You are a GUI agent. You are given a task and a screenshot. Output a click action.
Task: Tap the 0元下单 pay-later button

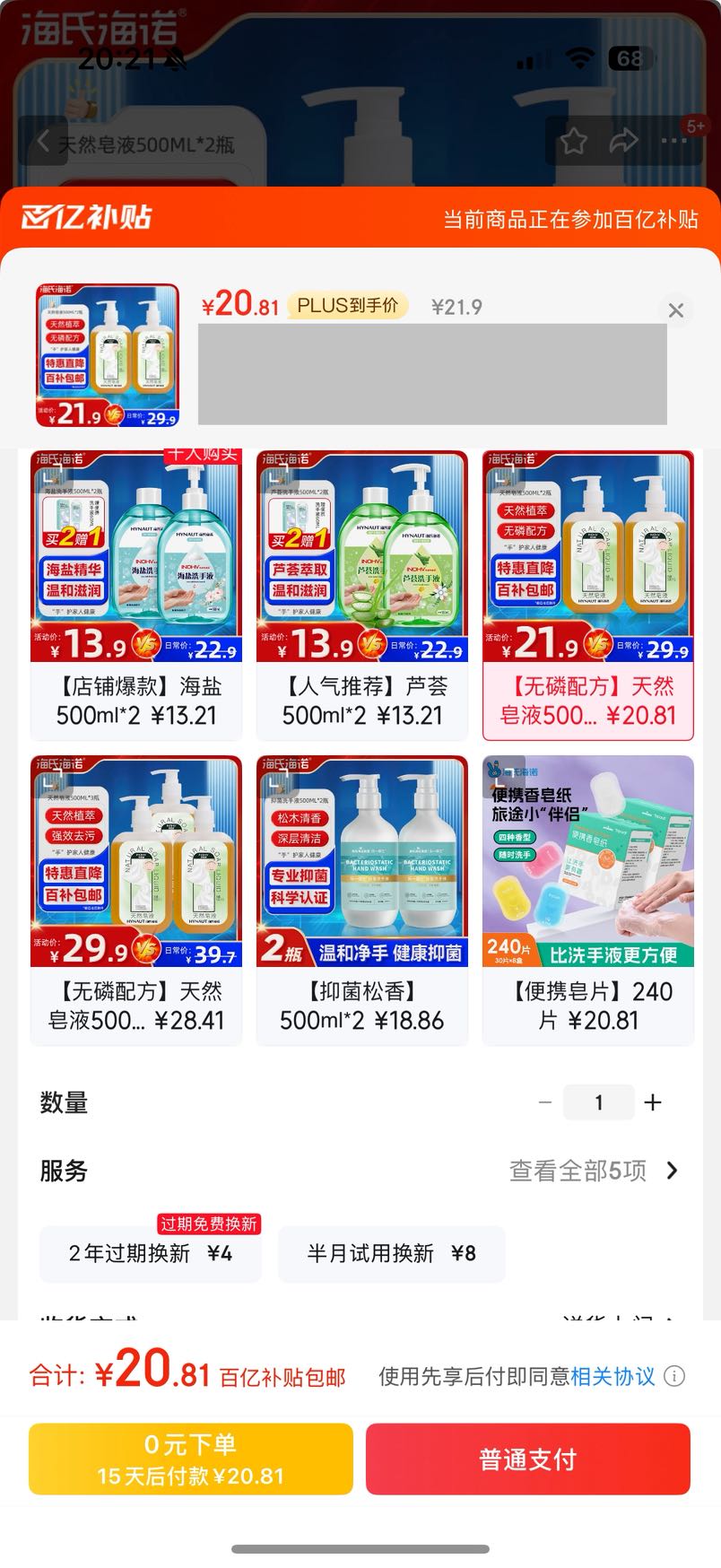(x=189, y=1459)
